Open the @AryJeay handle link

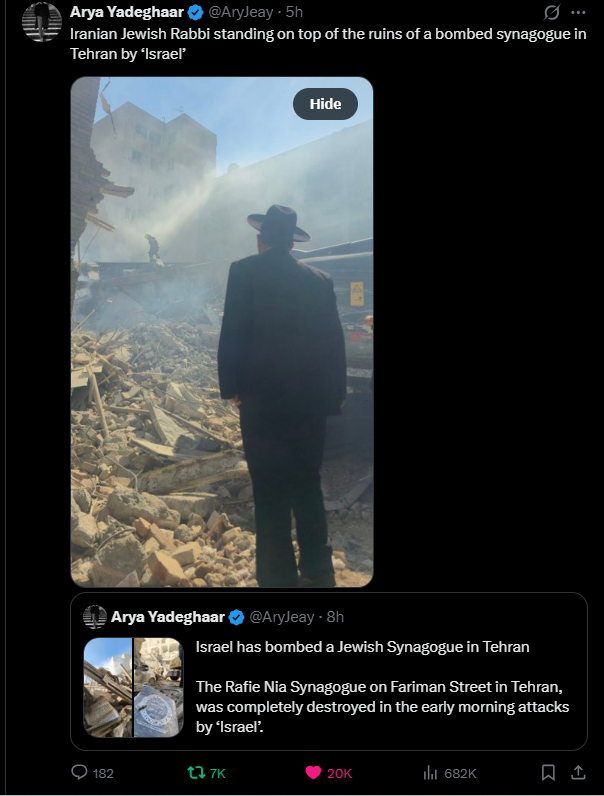pyautogui.click(x=243, y=12)
